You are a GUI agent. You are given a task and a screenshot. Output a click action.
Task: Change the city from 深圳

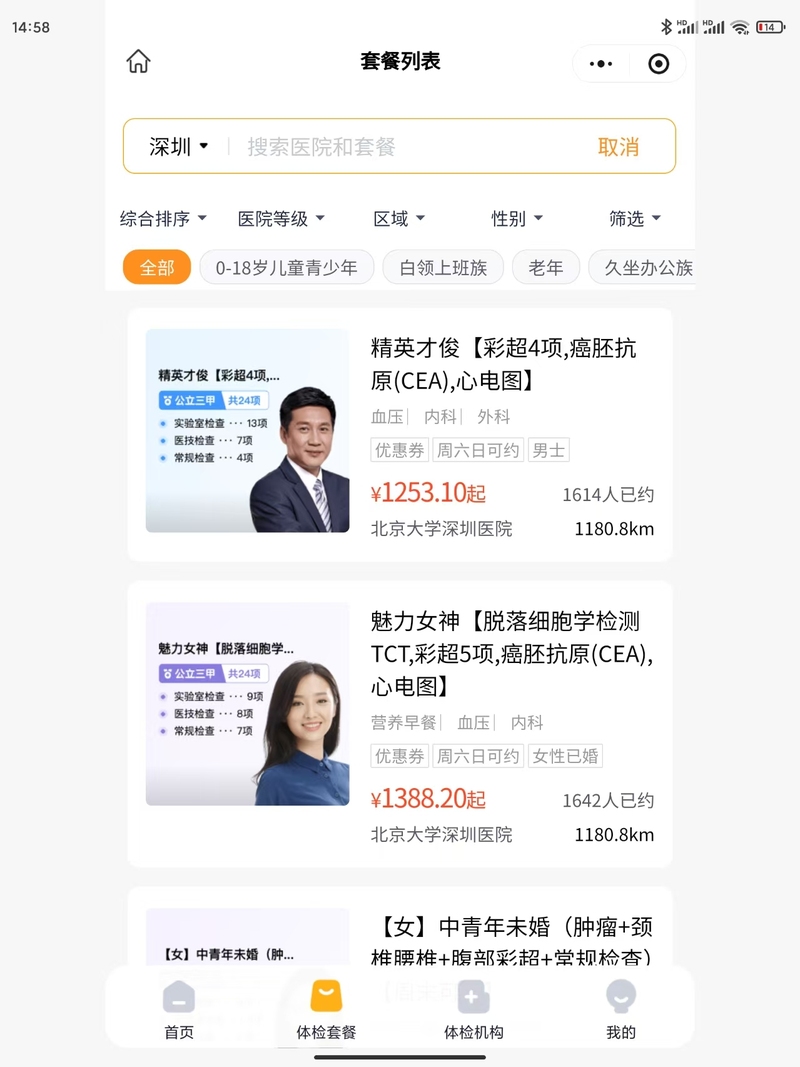179,147
